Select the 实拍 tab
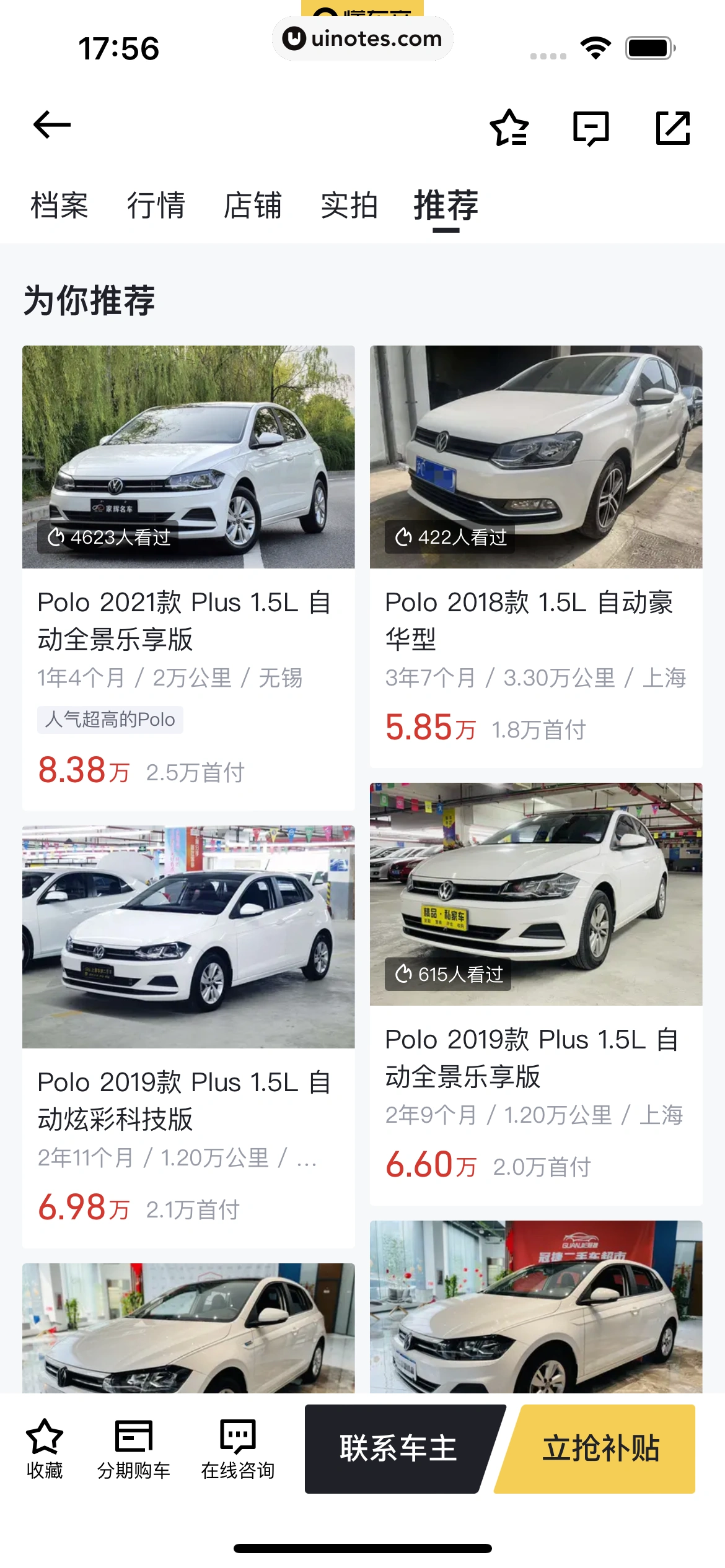This screenshot has width=725, height=1568. click(349, 206)
